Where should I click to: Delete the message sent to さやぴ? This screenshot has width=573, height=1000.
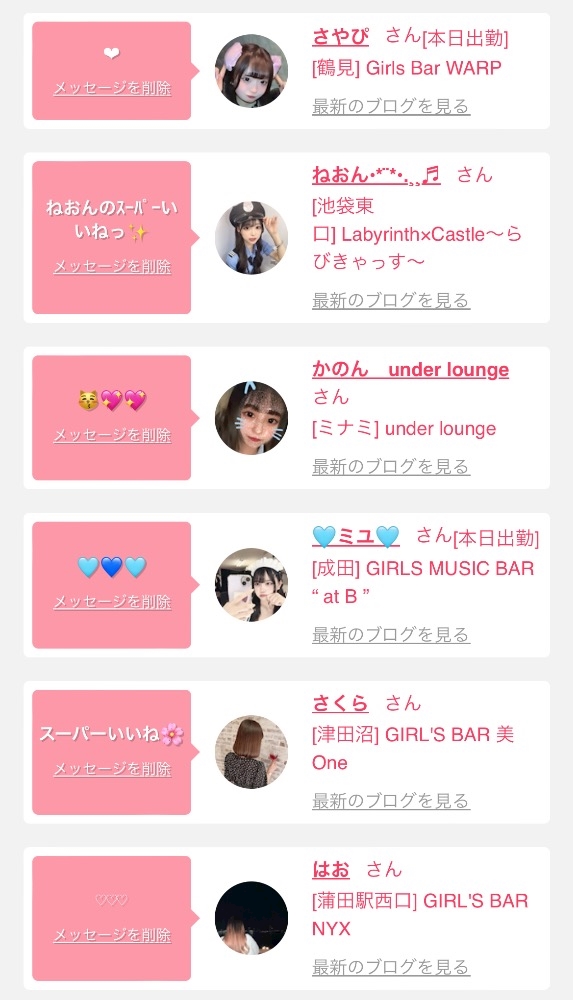(112, 88)
